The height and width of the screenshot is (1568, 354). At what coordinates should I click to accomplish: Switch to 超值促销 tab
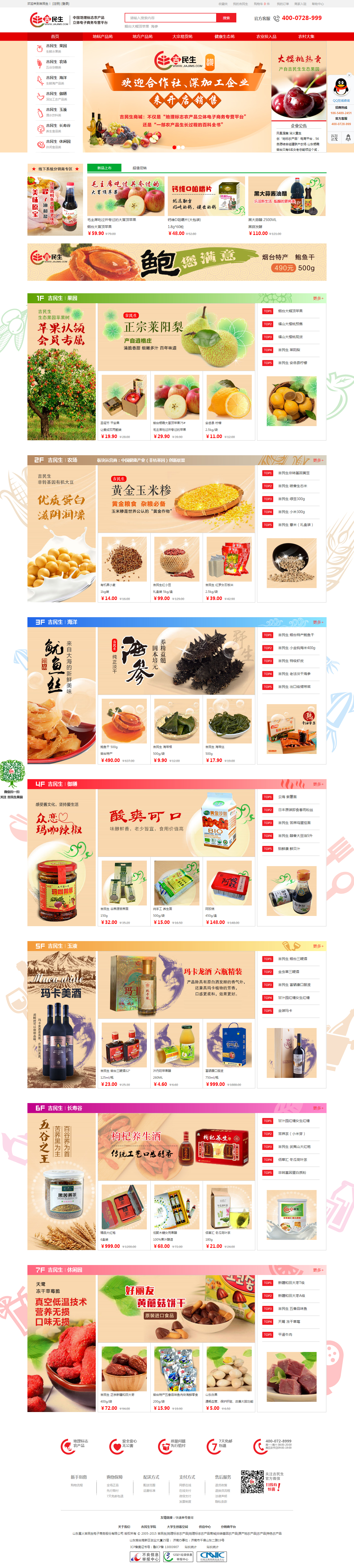pos(140,168)
